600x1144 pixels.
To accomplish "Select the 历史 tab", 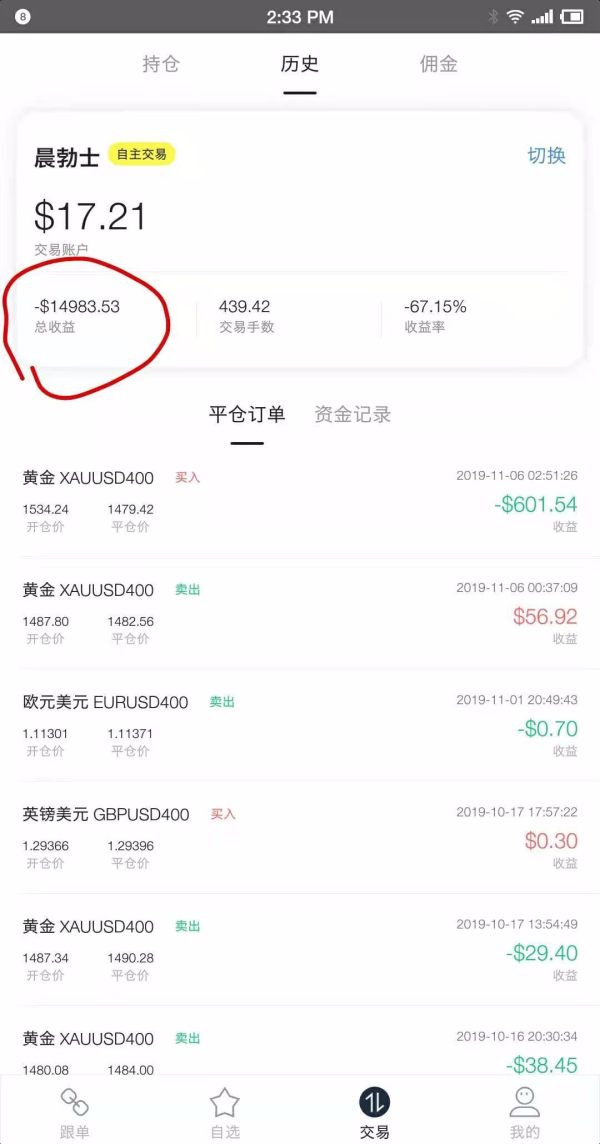I will [x=299, y=64].
